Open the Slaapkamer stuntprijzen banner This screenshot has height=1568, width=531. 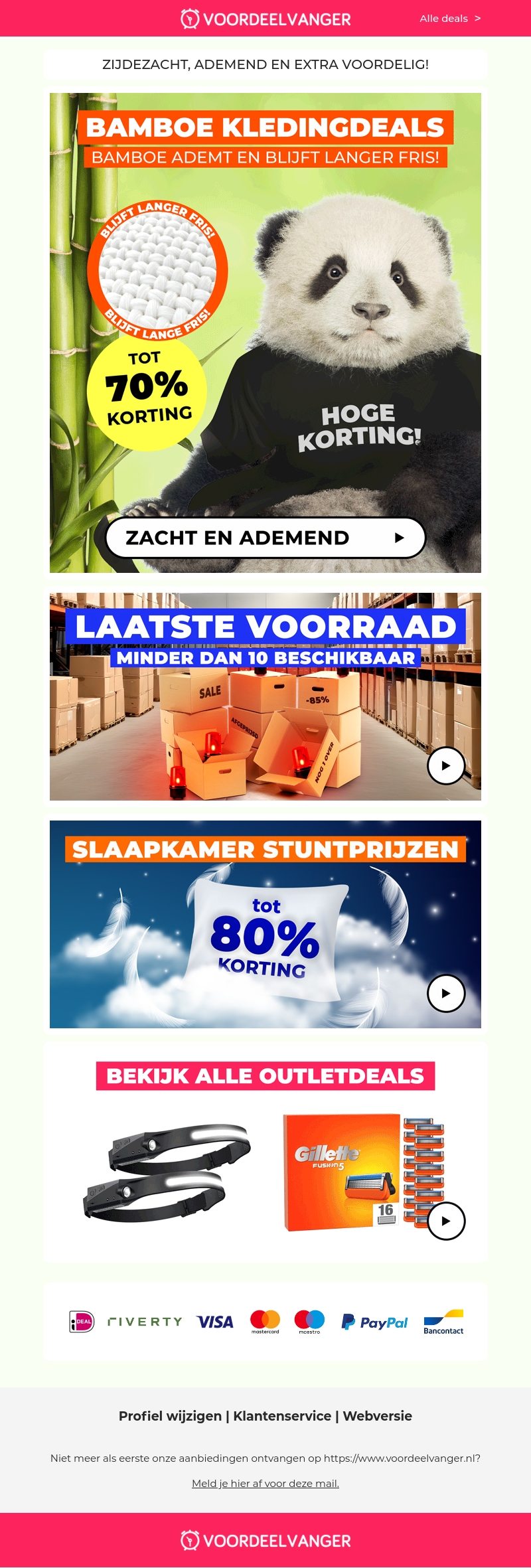point(265,924)
